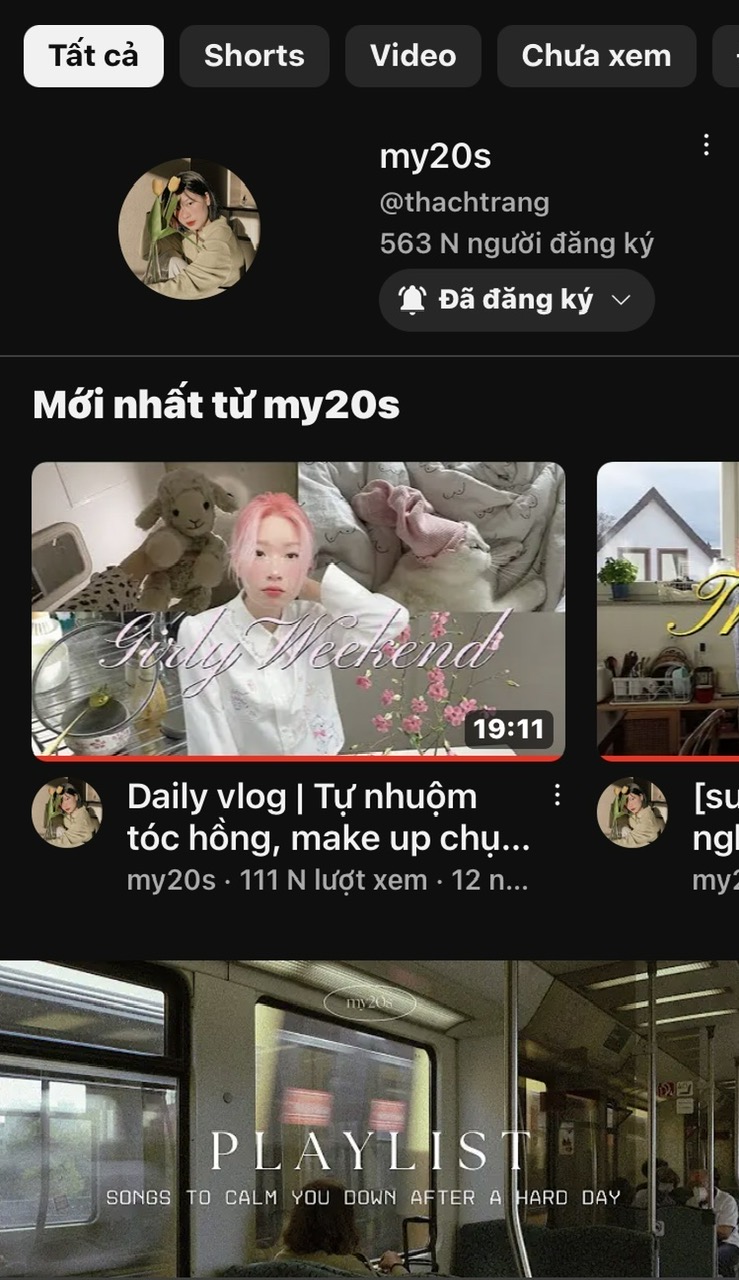Switch to the Shorts filter chip
Image resolution: width=739 pixels, height=1280 pixels.
tap(254, 56)
